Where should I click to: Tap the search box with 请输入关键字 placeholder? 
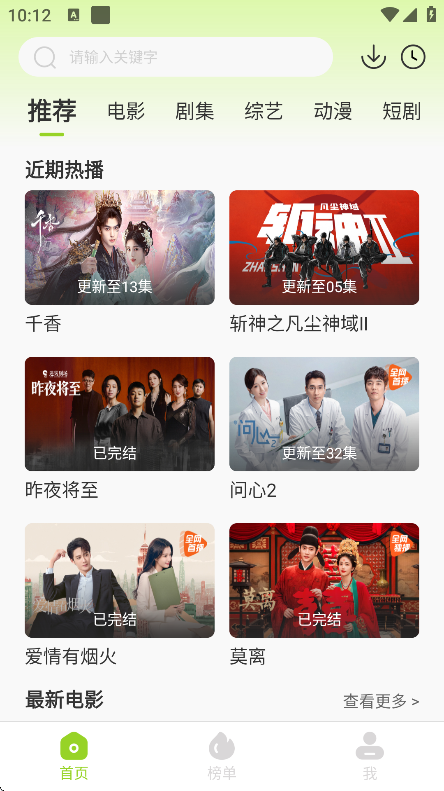(x=176, y=57)
